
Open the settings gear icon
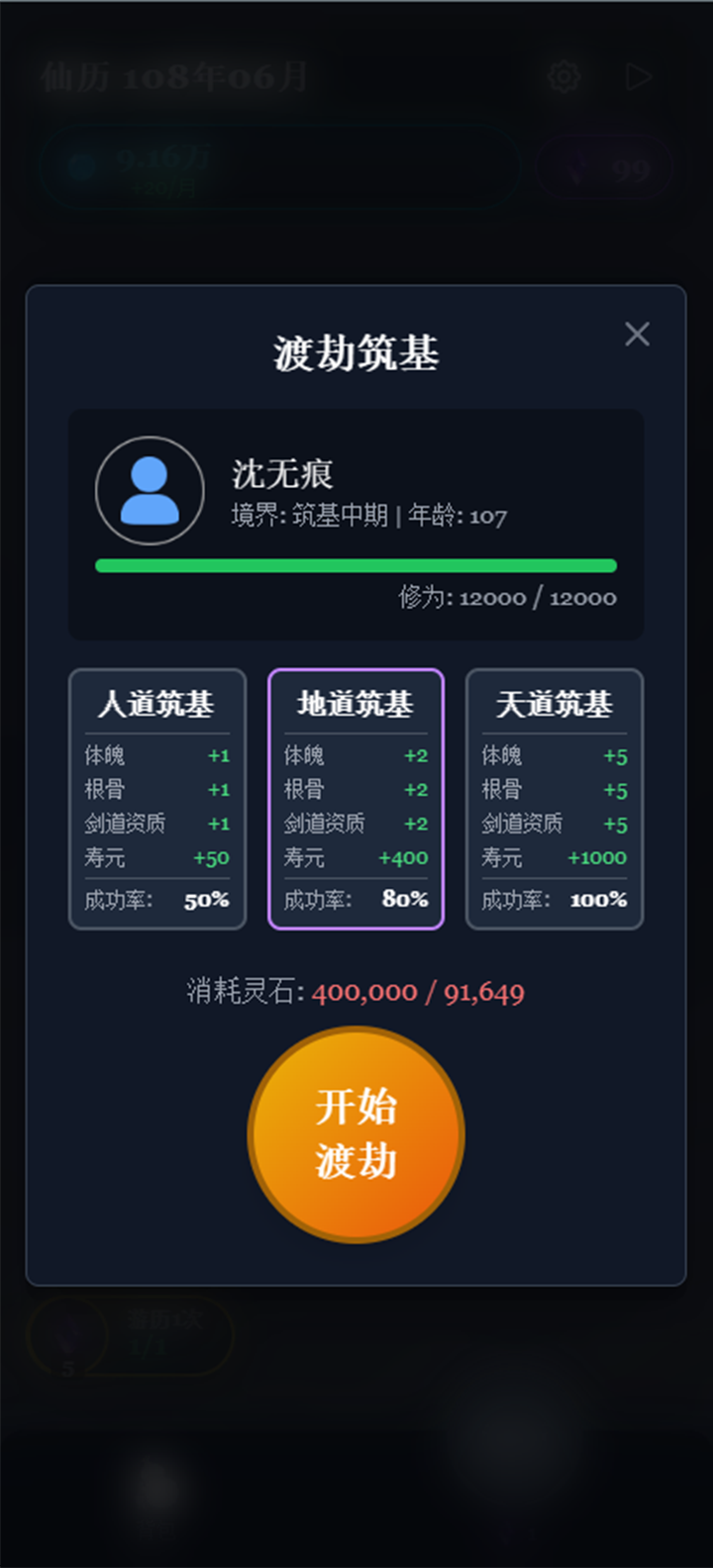pyautogui.click(x=563, y=77)
